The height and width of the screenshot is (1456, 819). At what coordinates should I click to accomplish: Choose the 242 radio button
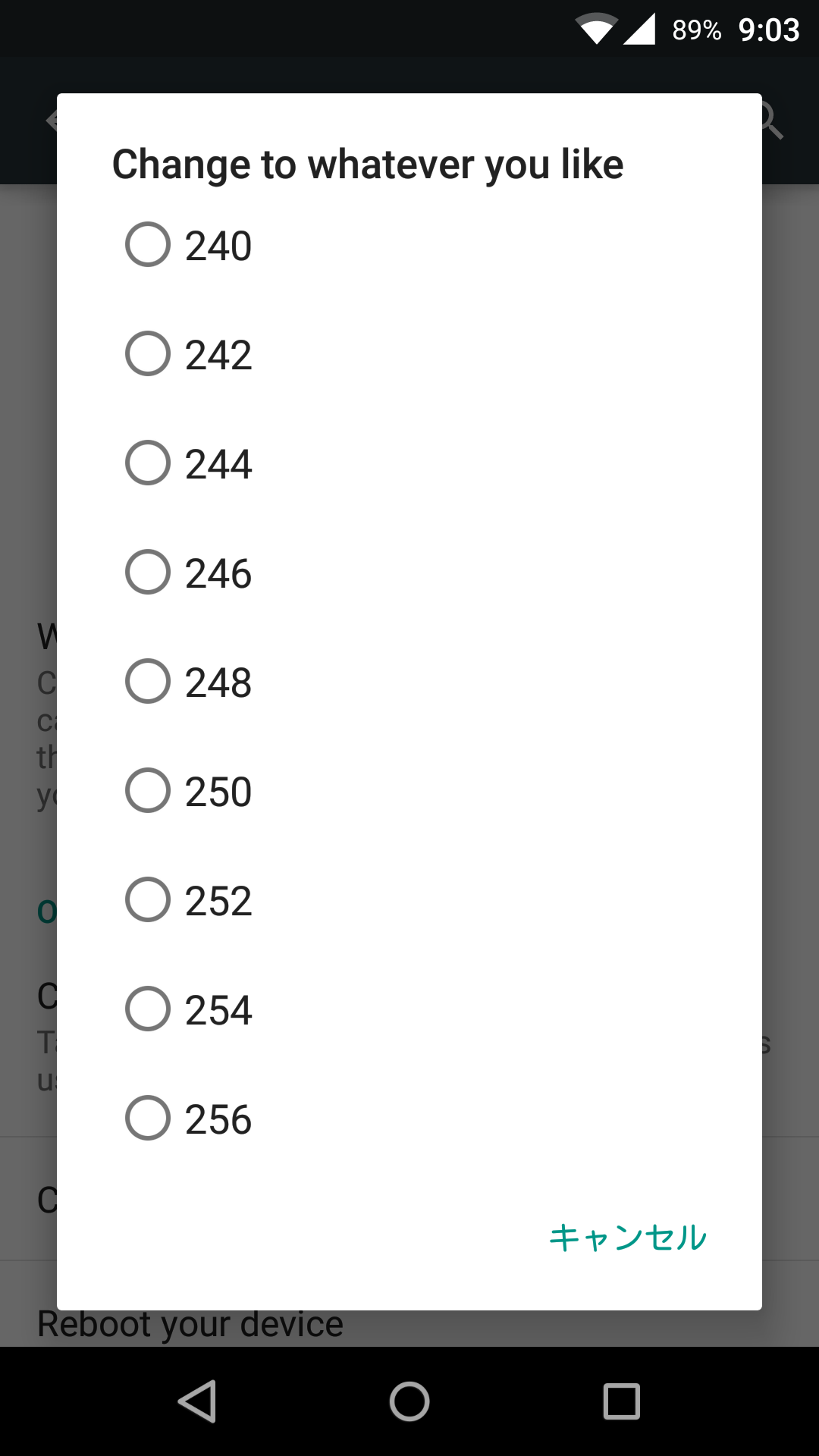coord(409,353)
